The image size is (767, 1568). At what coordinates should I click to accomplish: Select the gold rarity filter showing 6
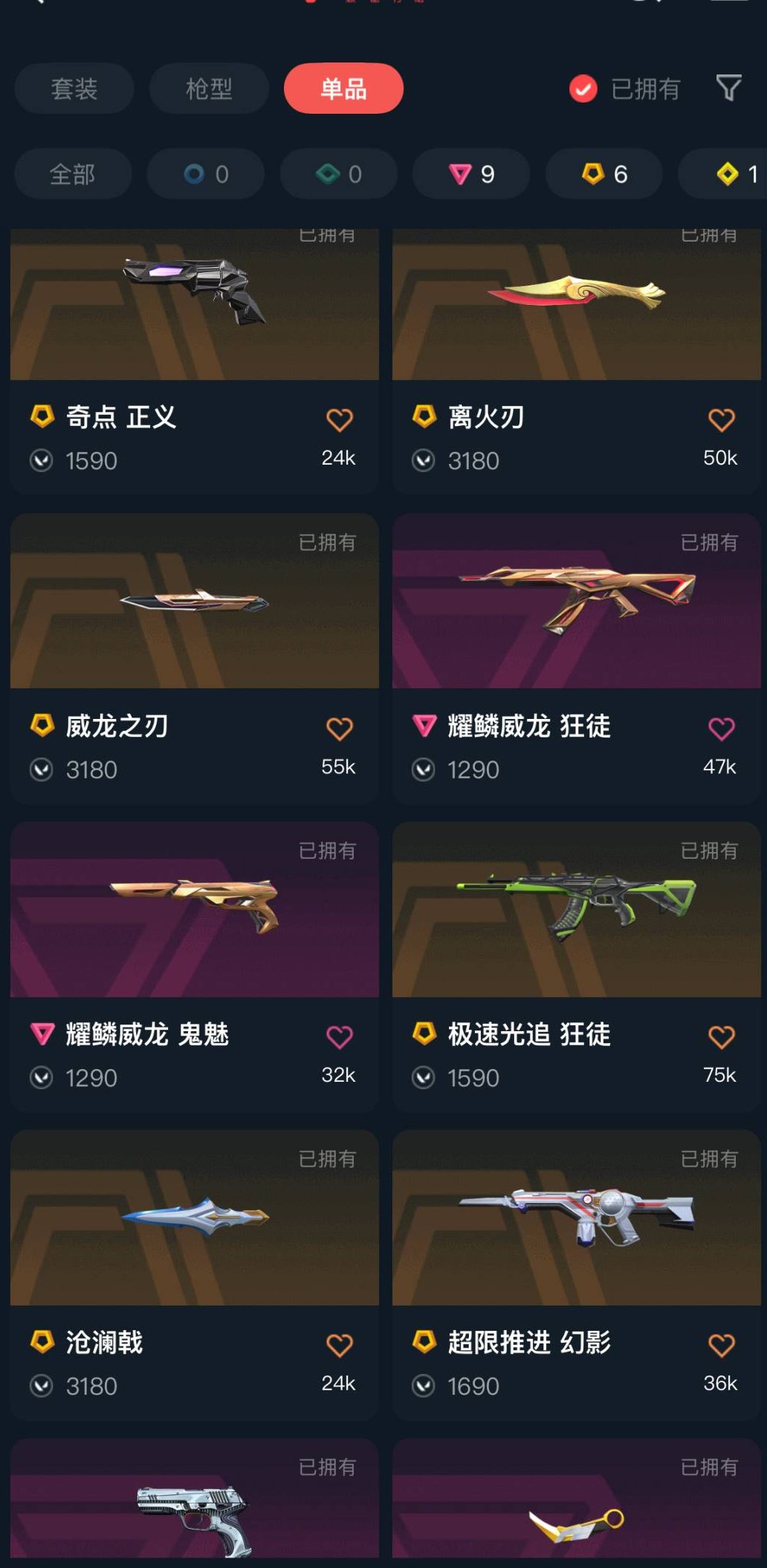(x=603, y=173)
